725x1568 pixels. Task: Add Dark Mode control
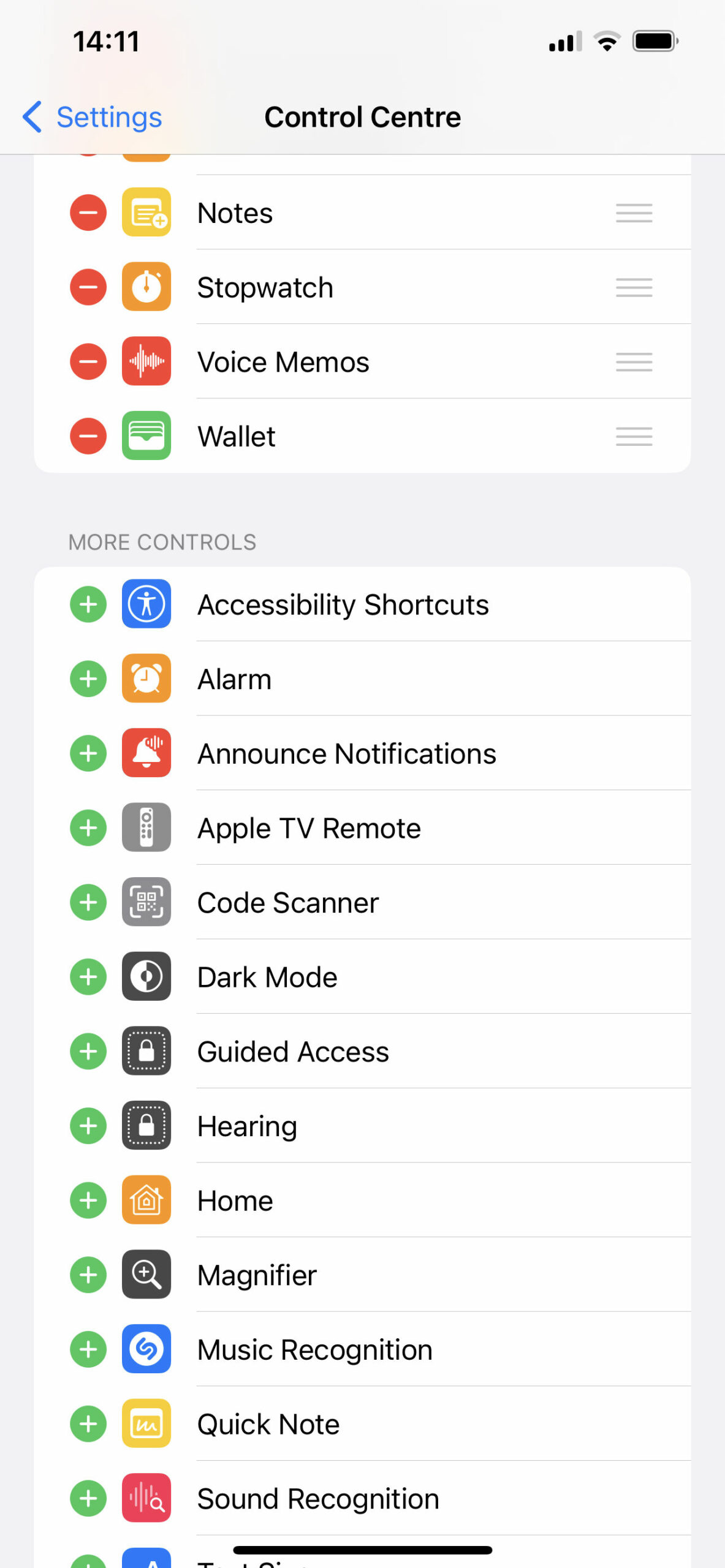[x=88, y=977]
